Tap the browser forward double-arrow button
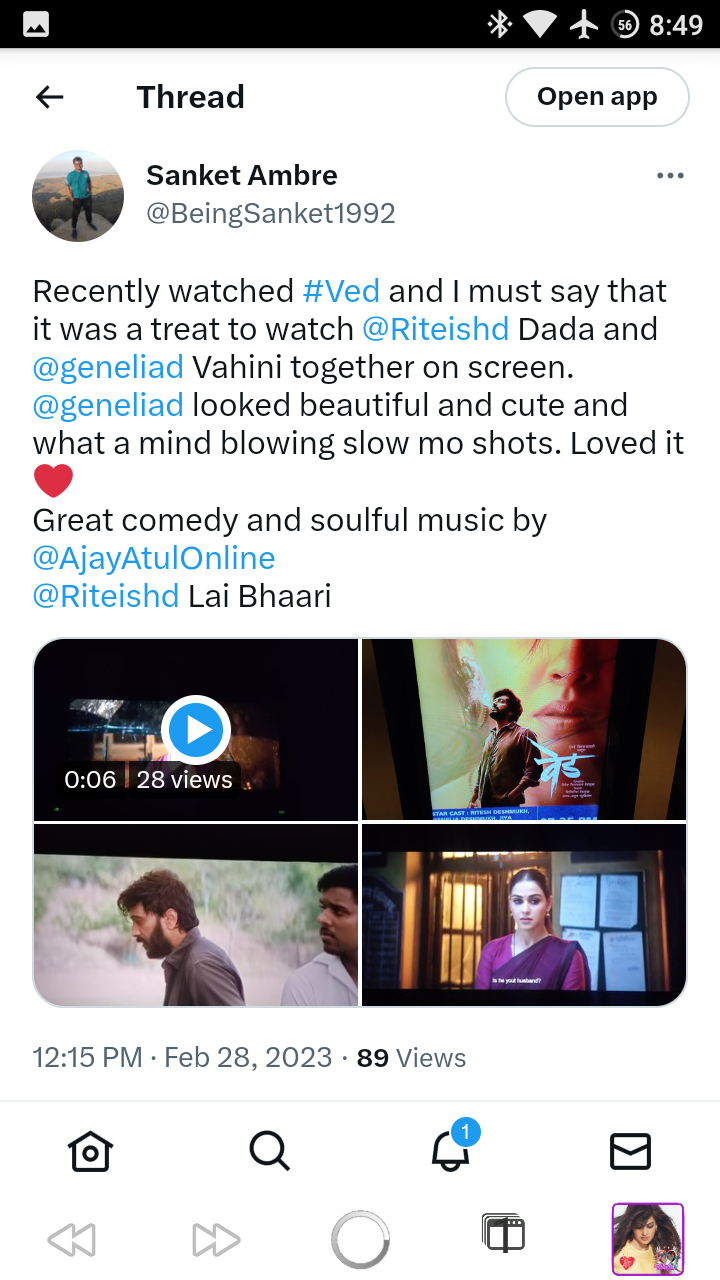 click(x=216, y=1240)
